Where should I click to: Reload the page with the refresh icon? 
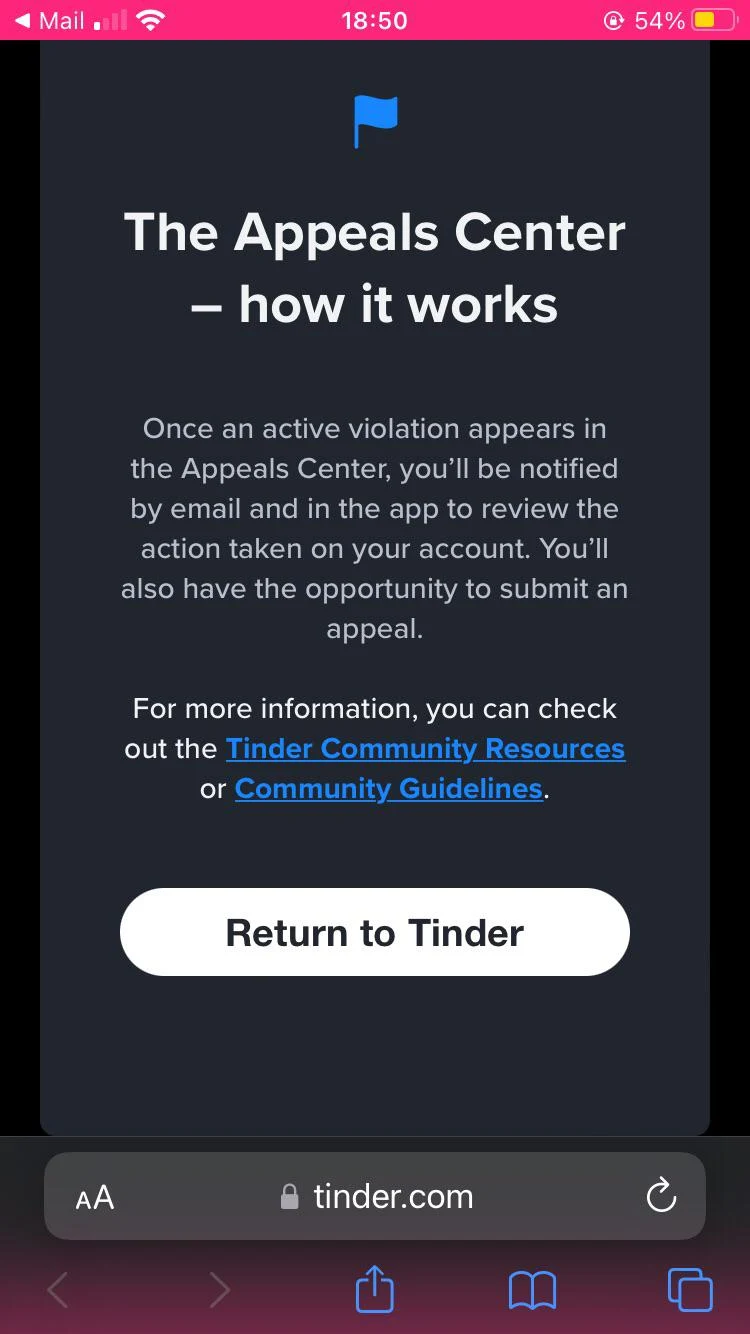tap(661, 1196)
